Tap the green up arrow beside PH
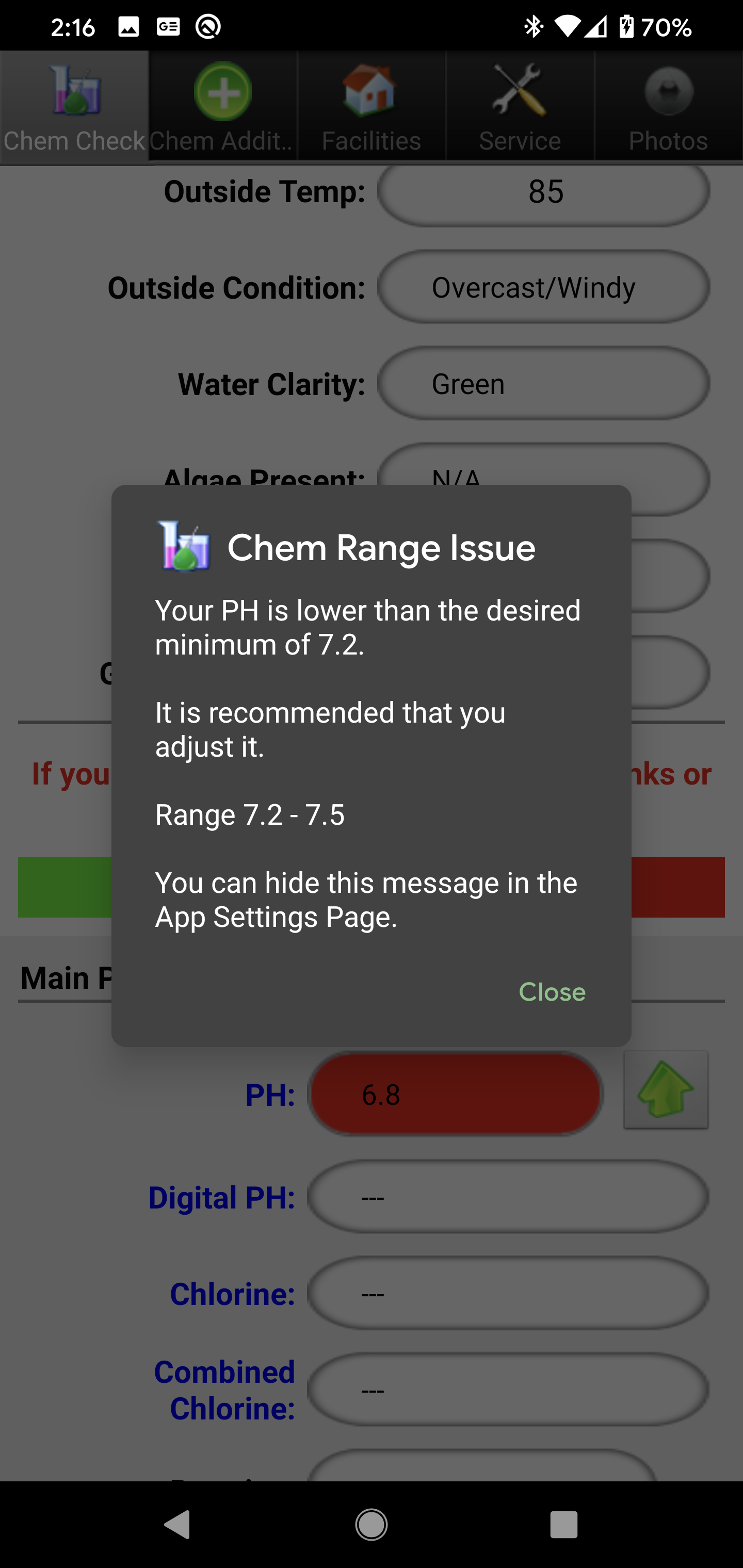 coord(666,1089)
